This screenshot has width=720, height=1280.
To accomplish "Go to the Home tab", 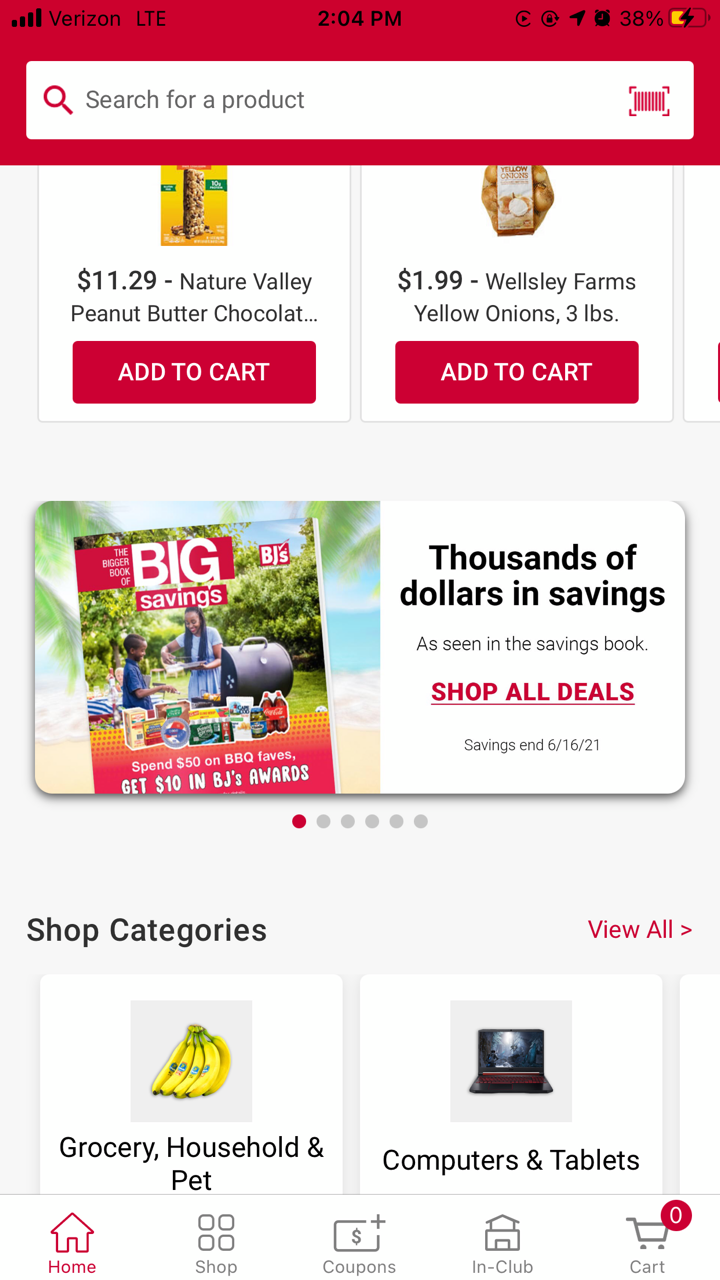I will point(72,1243).
